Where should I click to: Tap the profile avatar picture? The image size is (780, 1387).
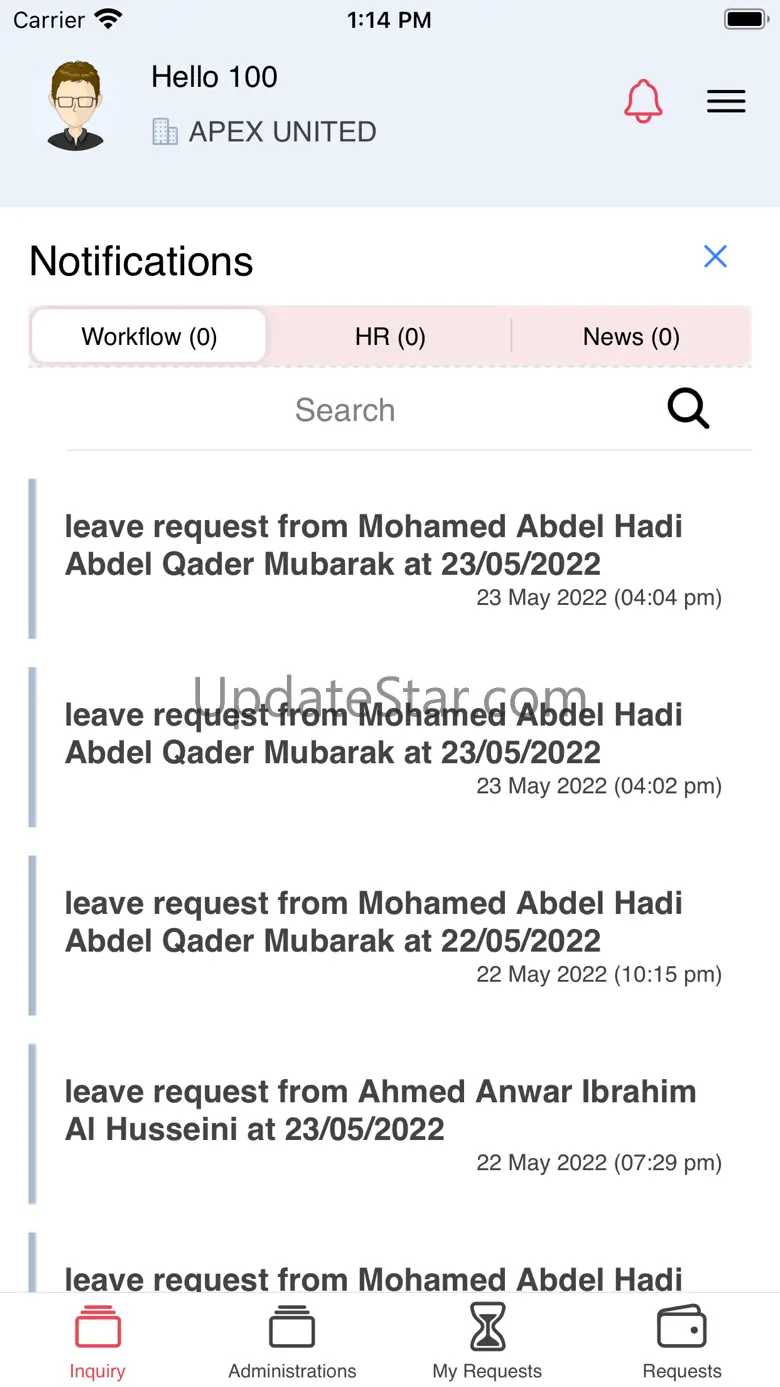[75, 106]
